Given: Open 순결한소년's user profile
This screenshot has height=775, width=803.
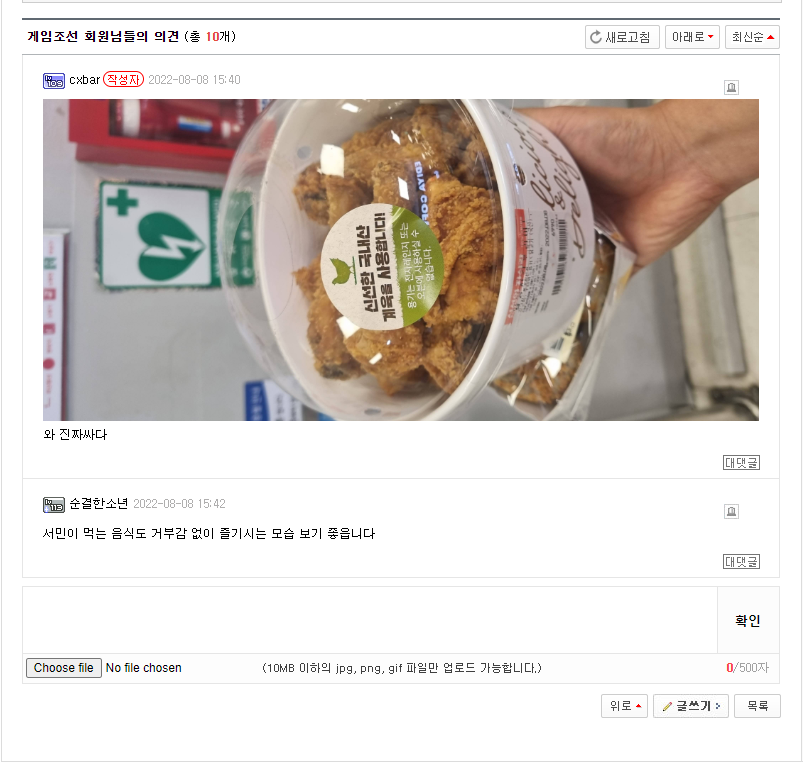Looking at the screenshot, I should point(98,504).
